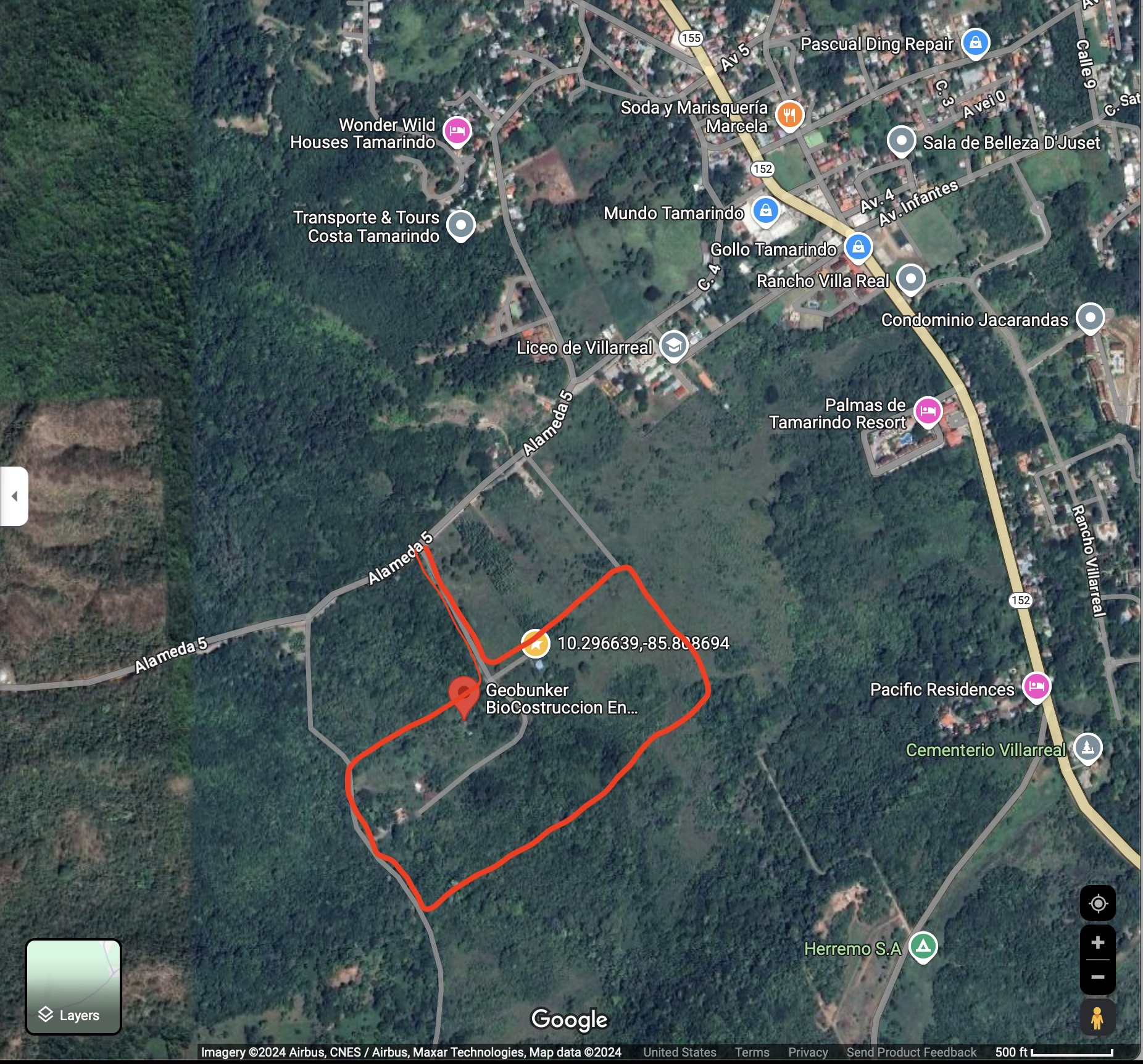Open the starred coordinates marker
The width and height of the screenshot is (1143, 1064).
pos(536,644)
